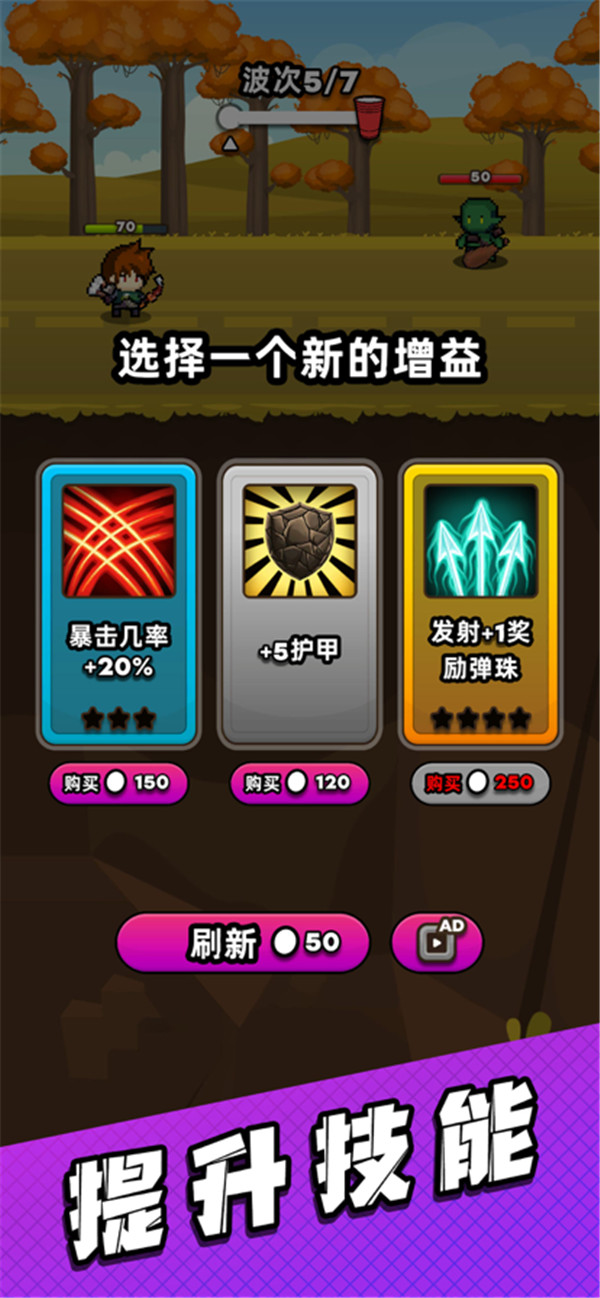Viewport: 600px width, 1298px height.
Task: Select the 暴击几率+20% buff card
Action: coord(118,605)
